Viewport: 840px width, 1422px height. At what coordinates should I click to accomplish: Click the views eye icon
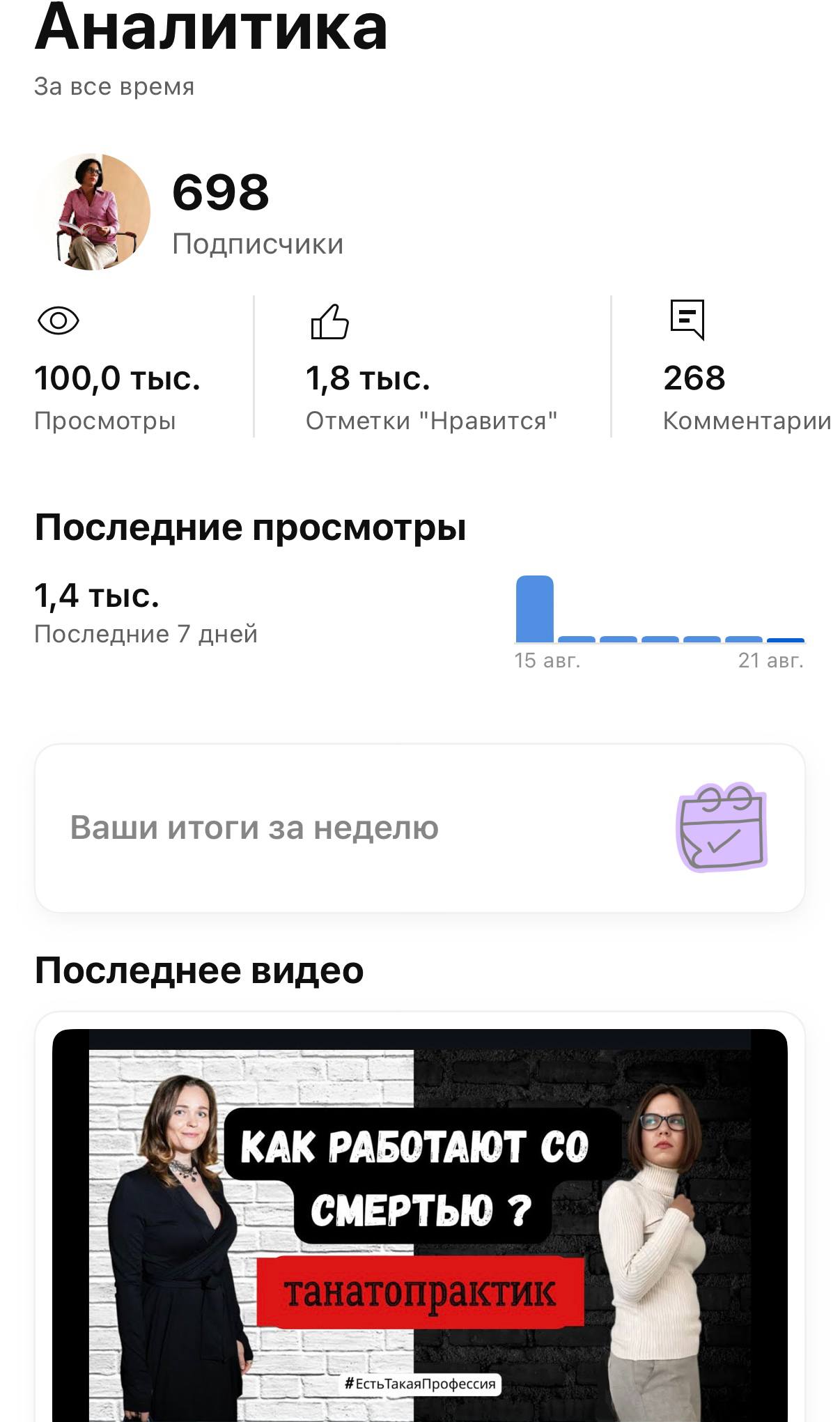(x=59, y=322)
